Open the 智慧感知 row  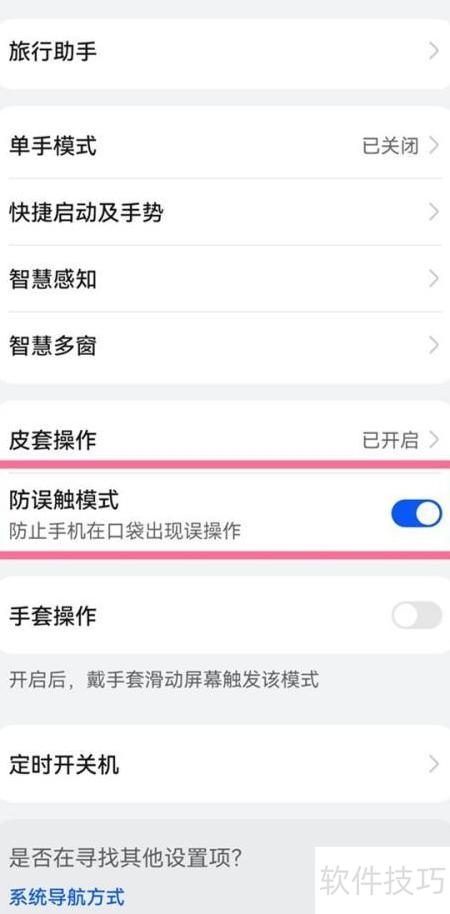[x=225, y=279]
